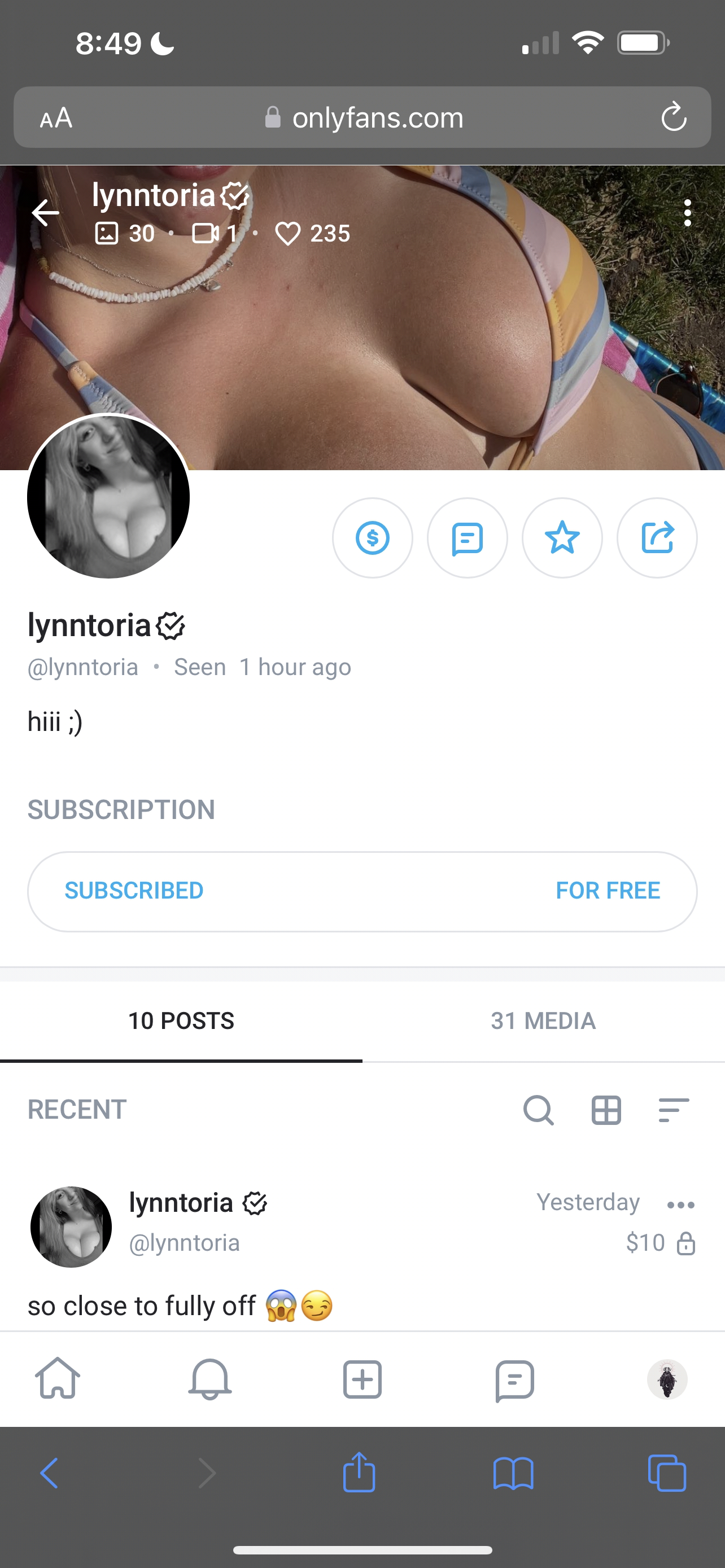Open messages from the bottom navigation
The width and height of the screenshot is (725, 1568).
pos(514,1380)
